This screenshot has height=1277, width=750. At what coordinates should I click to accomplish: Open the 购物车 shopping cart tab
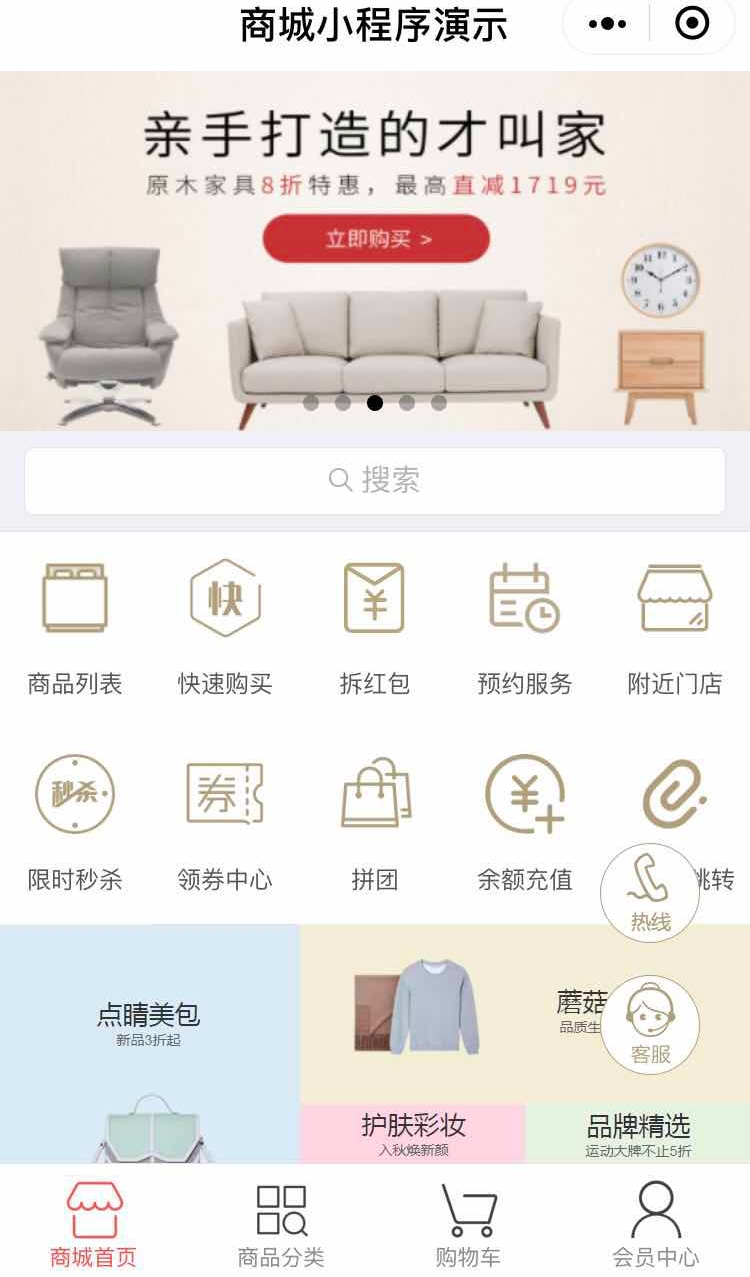click(x=468, y=1222)
